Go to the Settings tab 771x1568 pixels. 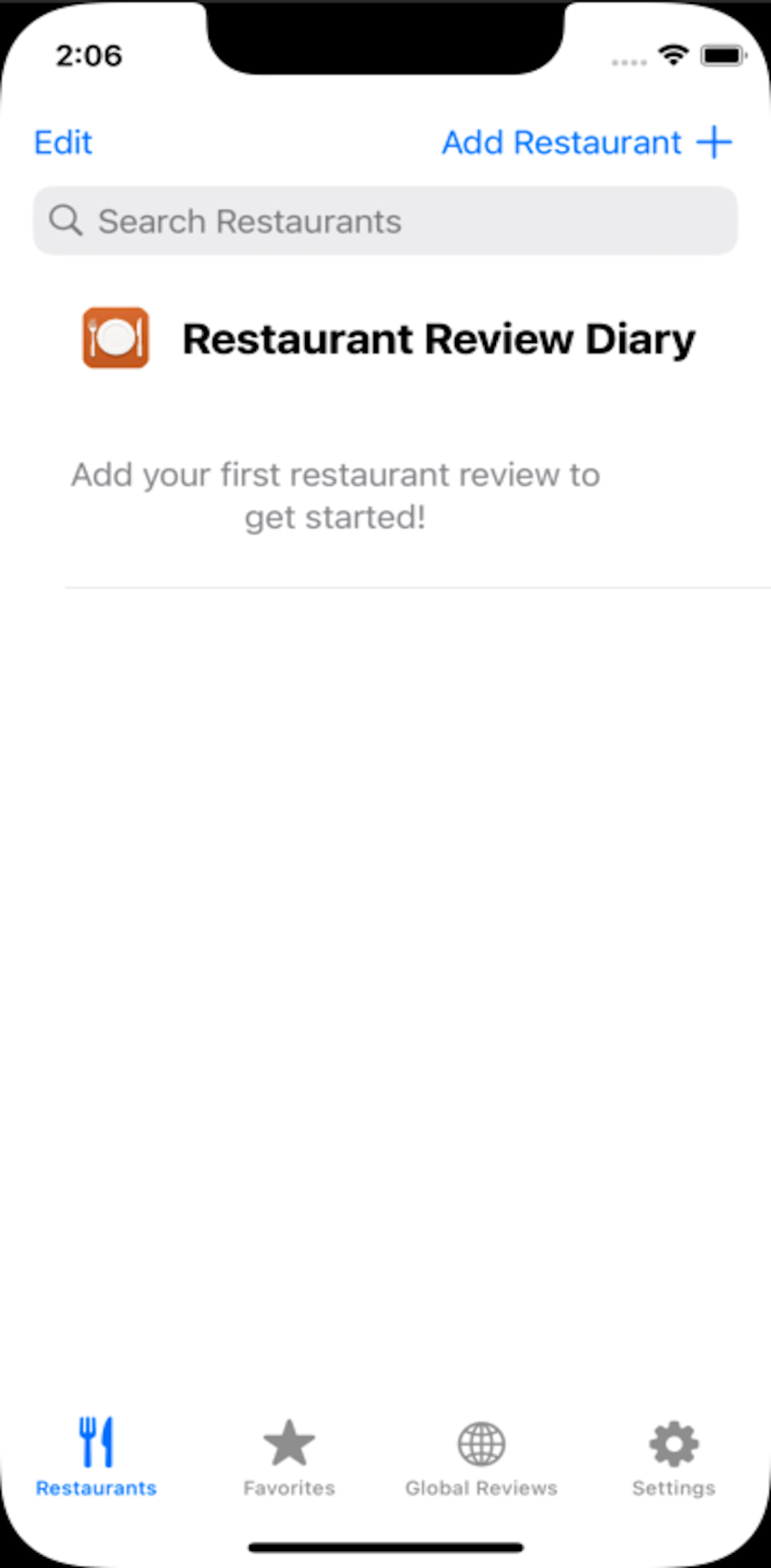pyautogui.click(x=673, y=1457)
